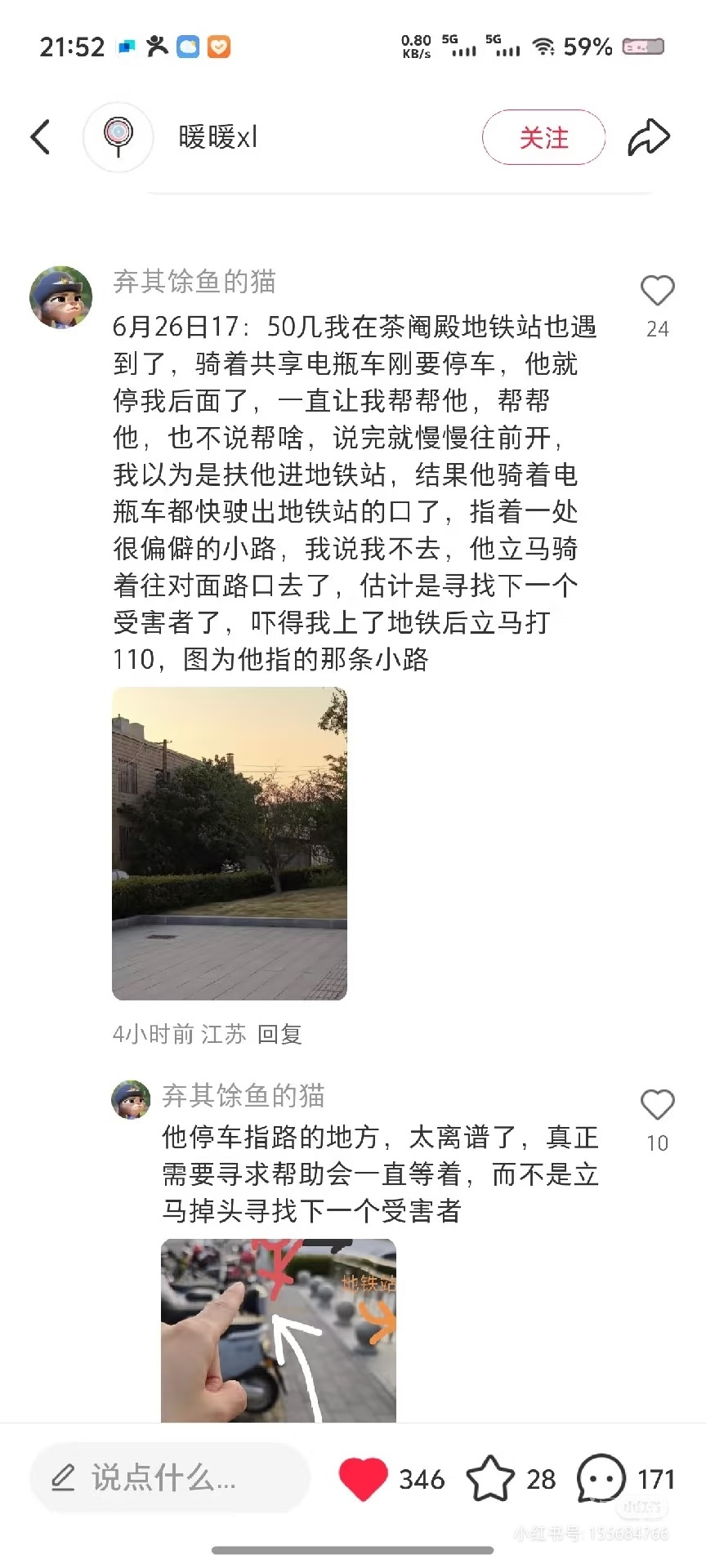Like the reply about 他停车指路的地方
This screenshot has width=706, height=1568.
657,1106
